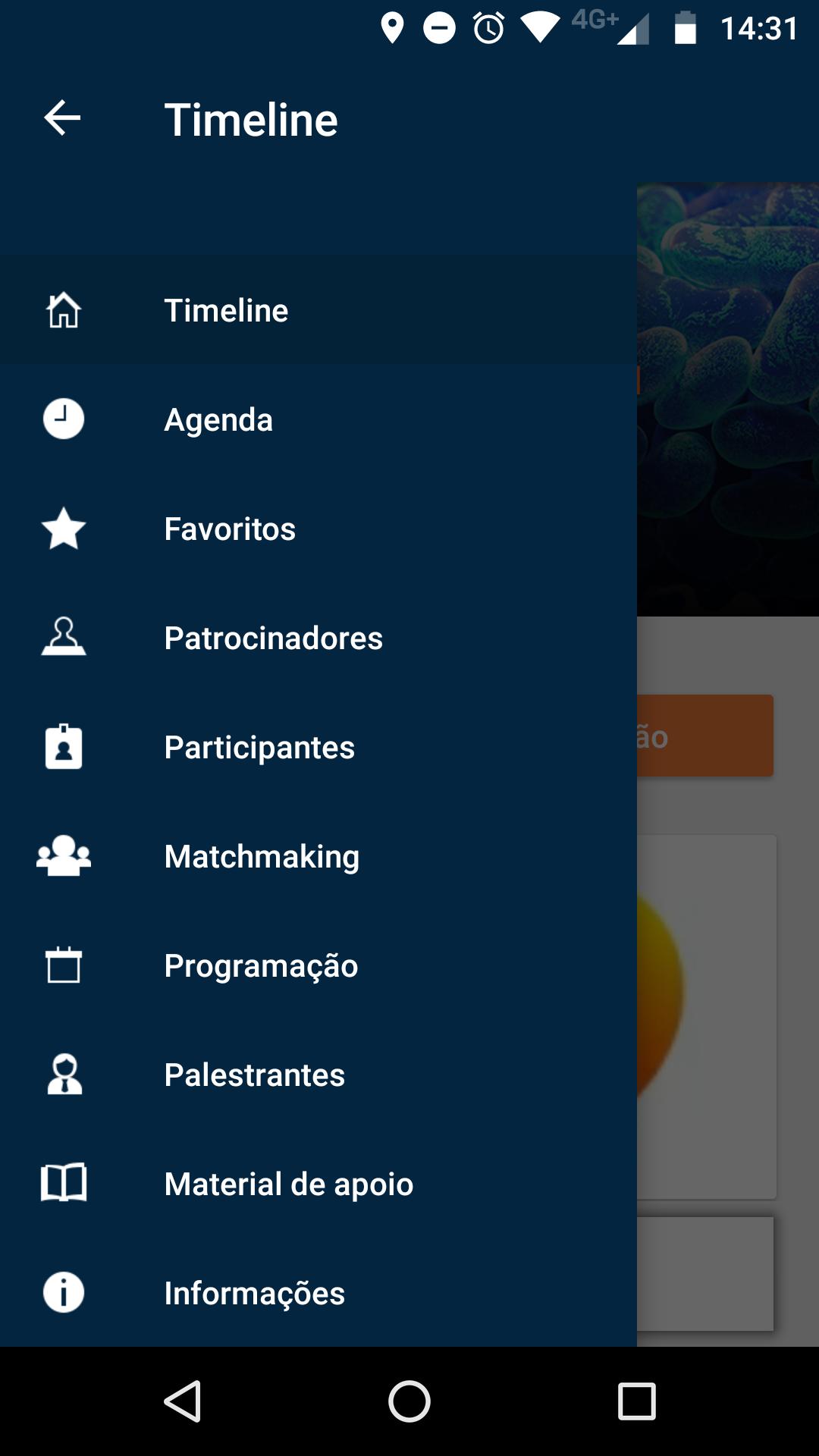Tap the info icon beside Informações

point(64,1294)
